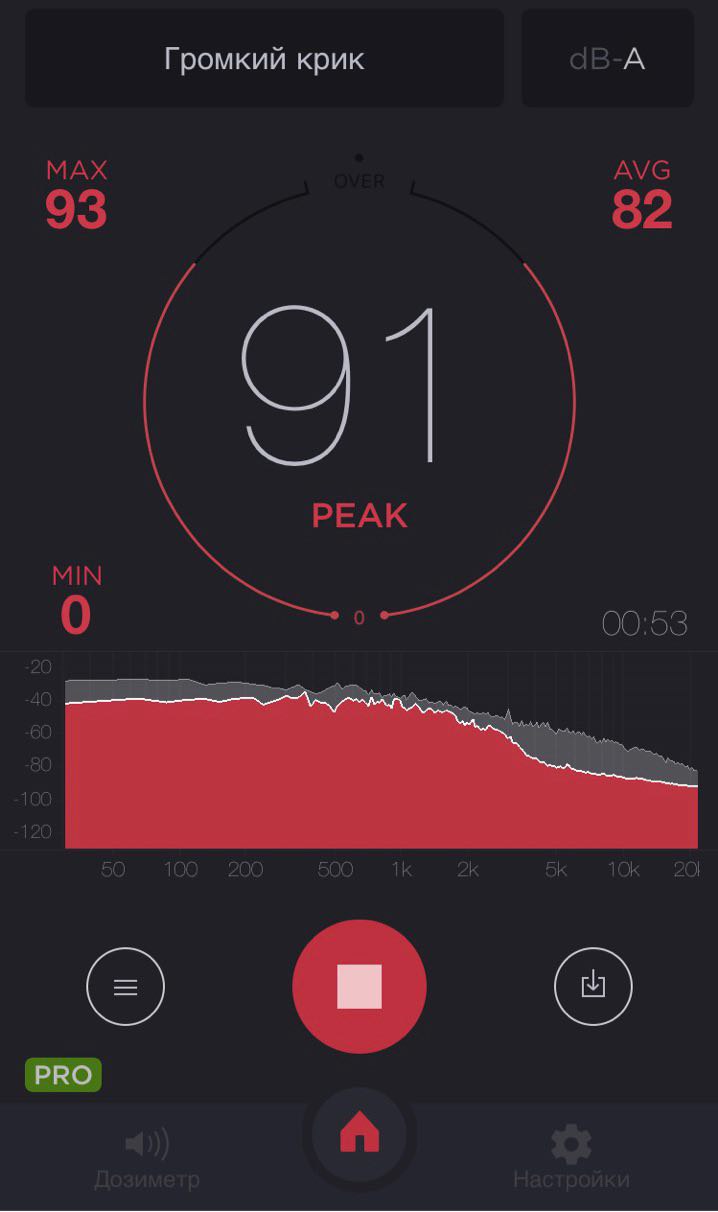This screenshot has width=718, height=1212.
Task: Switch the dB-A weighting mode
Action: [607, 59]
